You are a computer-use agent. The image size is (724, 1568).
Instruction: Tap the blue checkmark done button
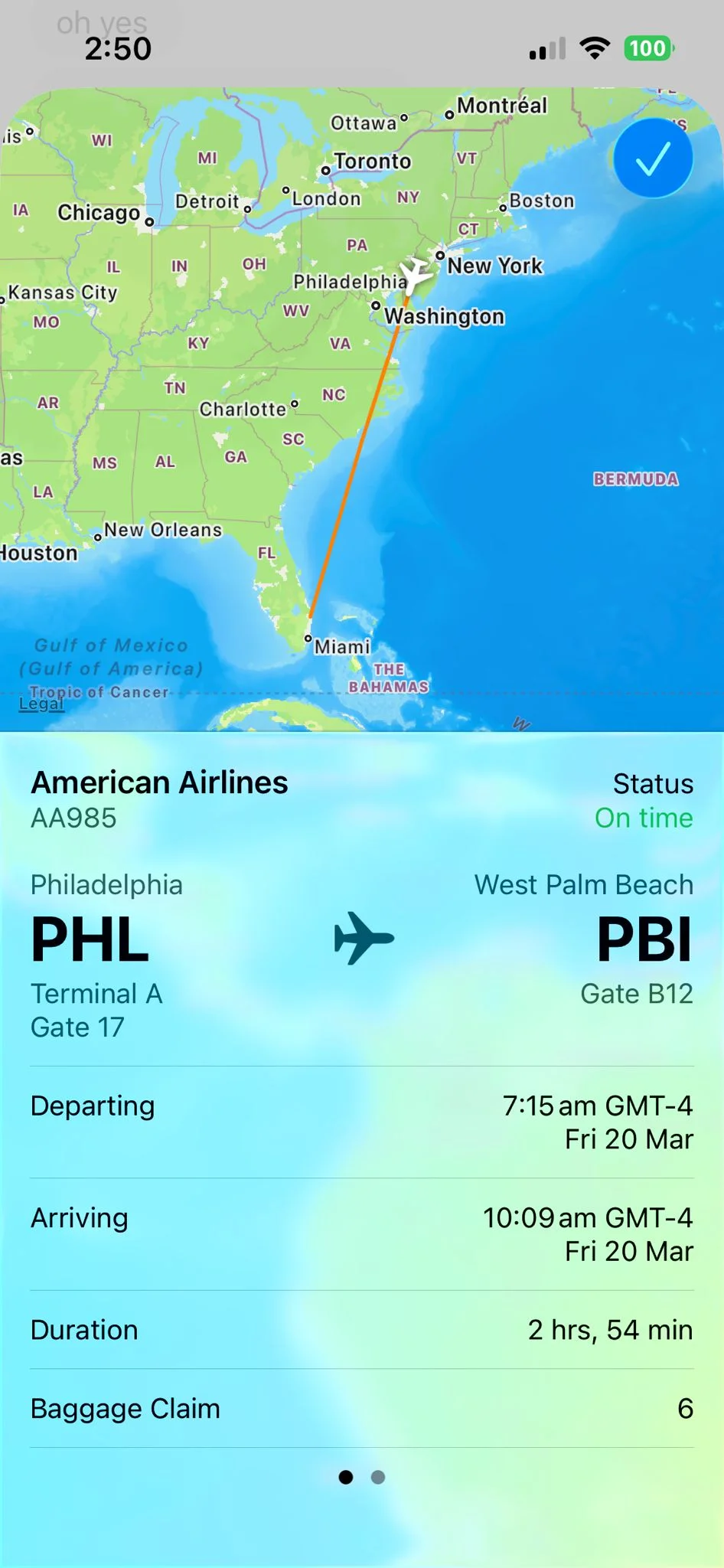coord(653,158)
